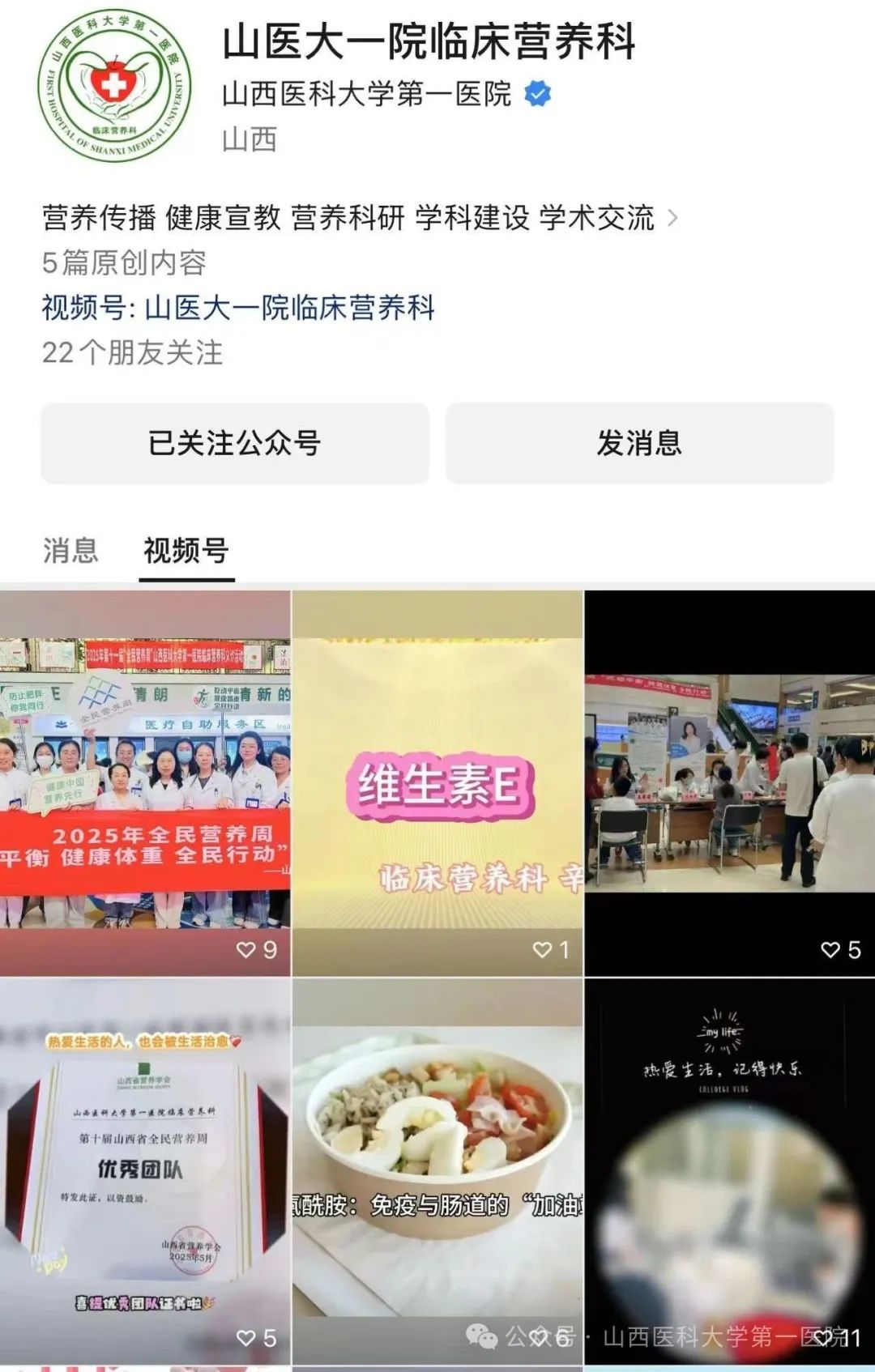Tap 发消息 to send a message
This screenshot has width=875, height=1372.
point(639,443)
